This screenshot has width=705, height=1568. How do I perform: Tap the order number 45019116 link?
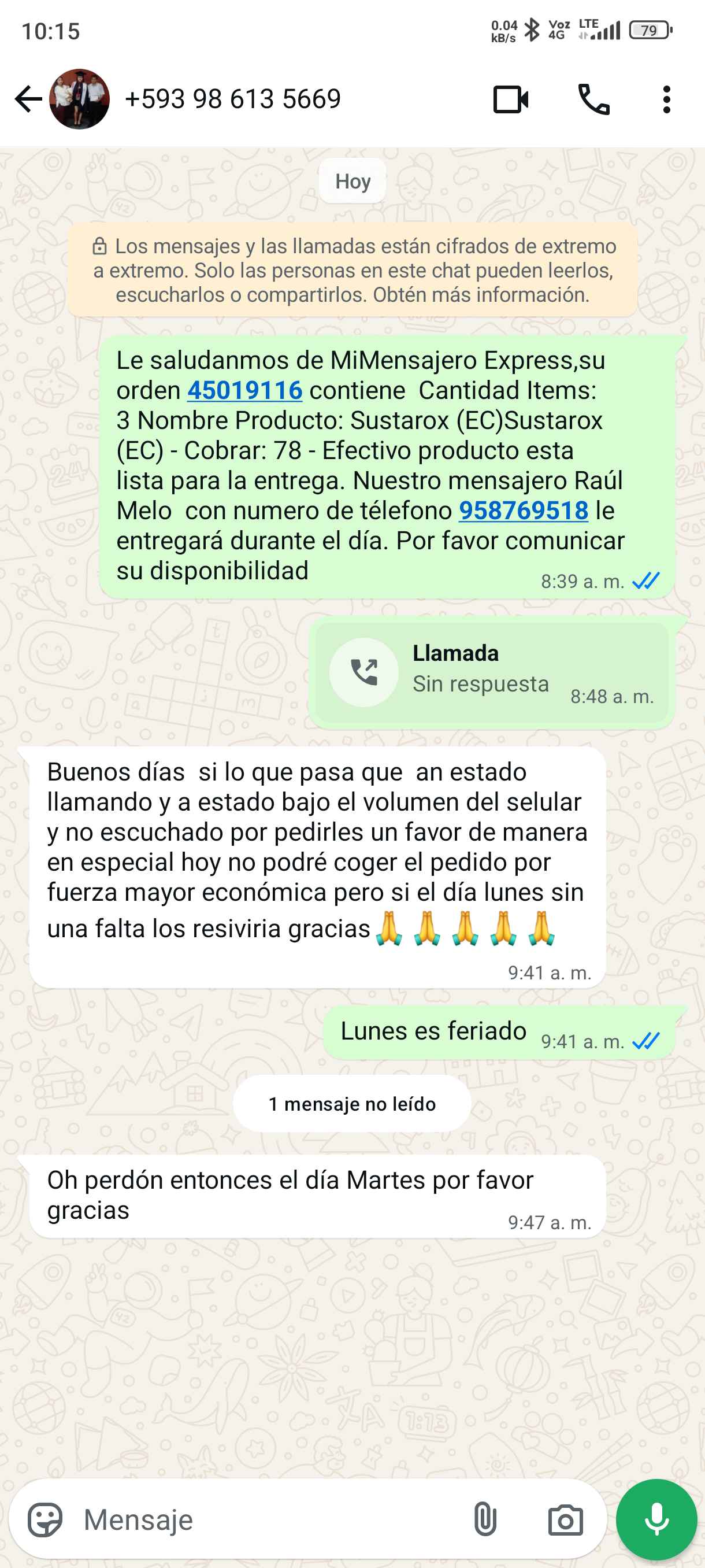click(244, 390)
